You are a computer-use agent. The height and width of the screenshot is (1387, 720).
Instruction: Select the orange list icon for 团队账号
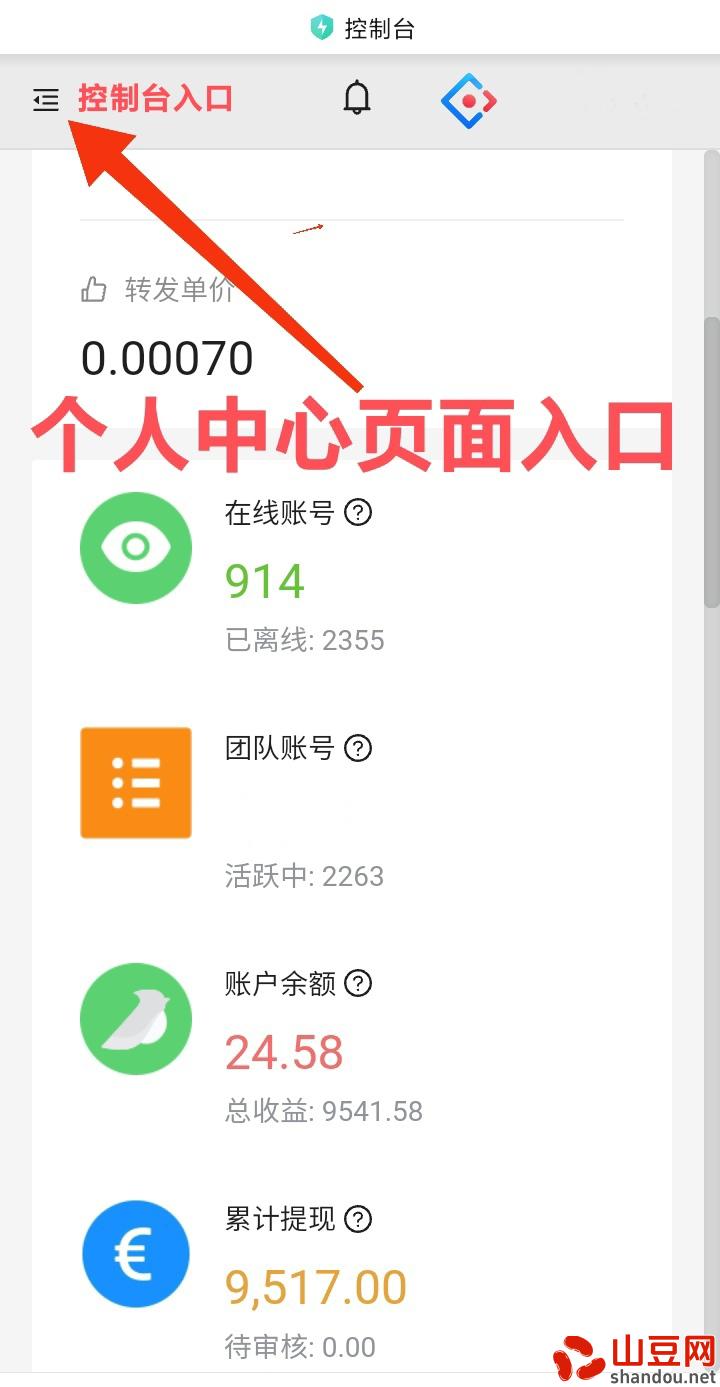point(136,783)
